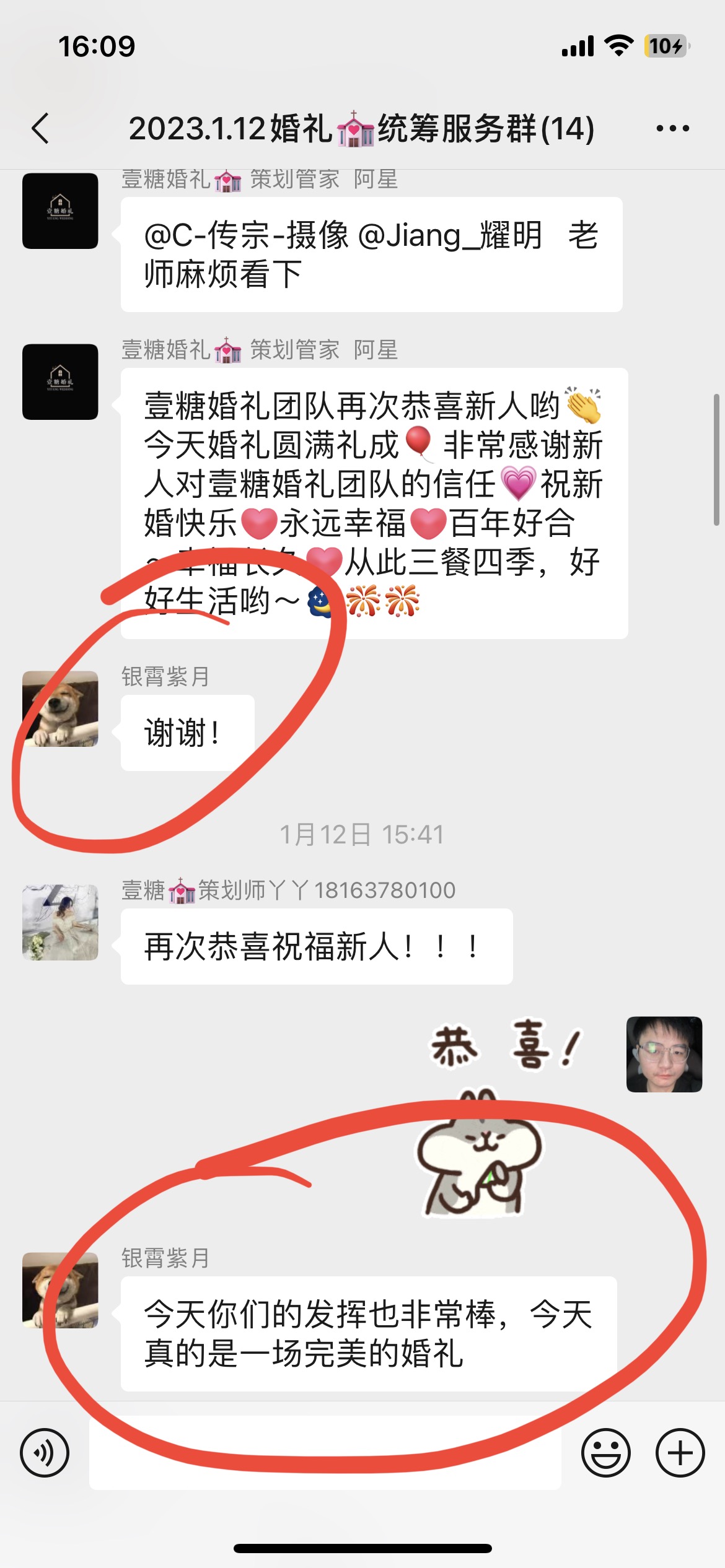The height and width of the screenshot is (1568, 725).
Task: Go back from the group chat
Action: (40, 129)
